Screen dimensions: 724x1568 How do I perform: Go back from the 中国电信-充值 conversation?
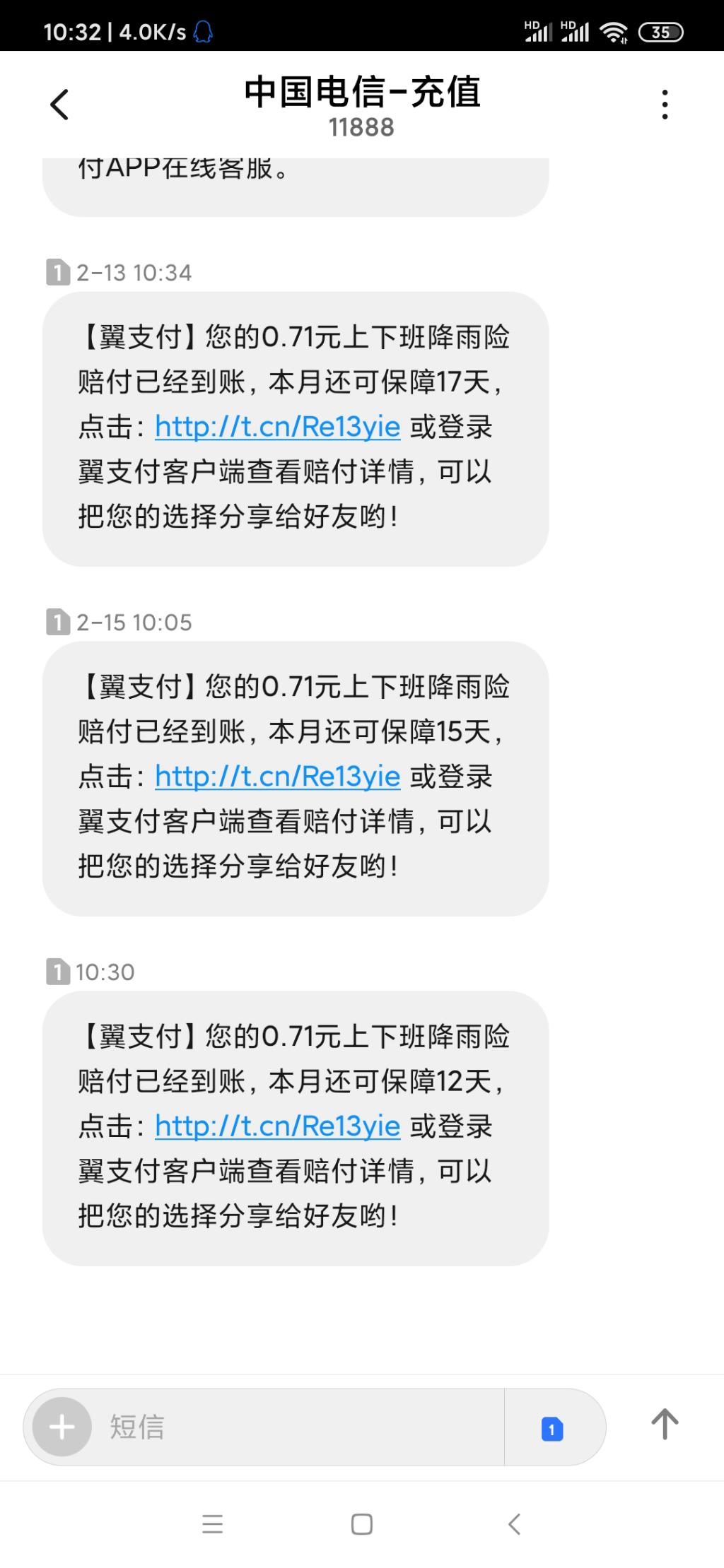coord(59,105)
